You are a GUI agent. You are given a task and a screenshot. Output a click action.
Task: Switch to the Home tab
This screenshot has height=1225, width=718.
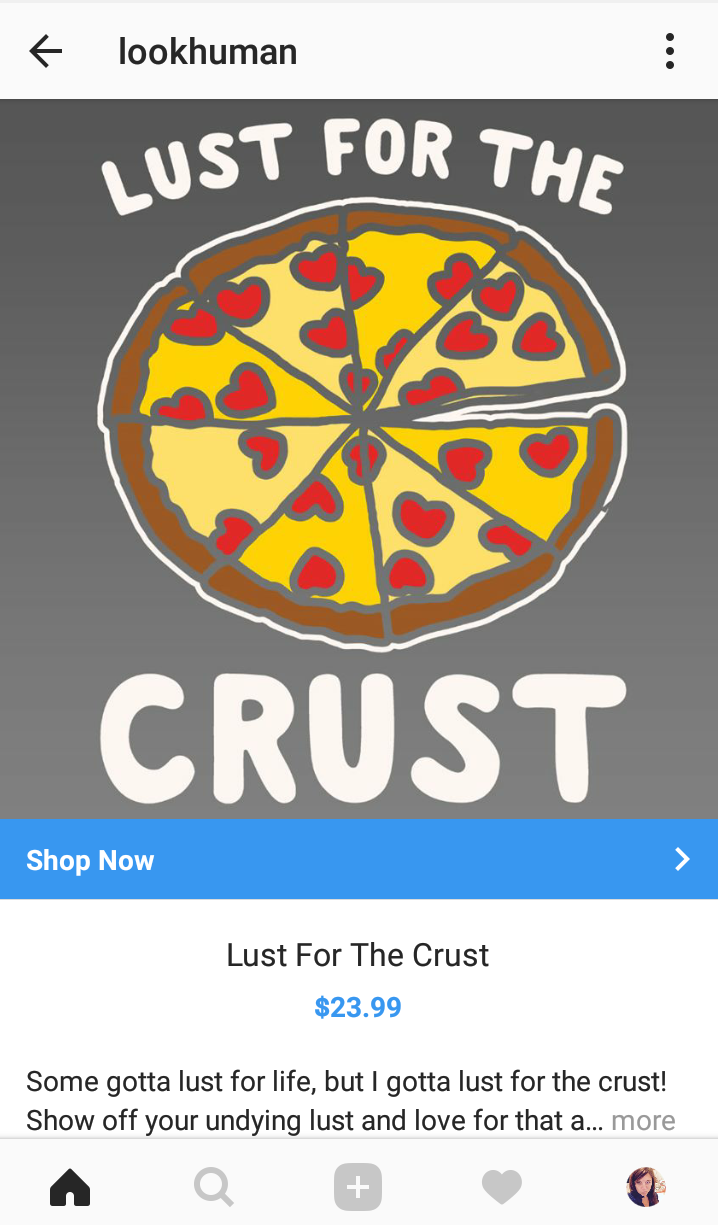70,1187
